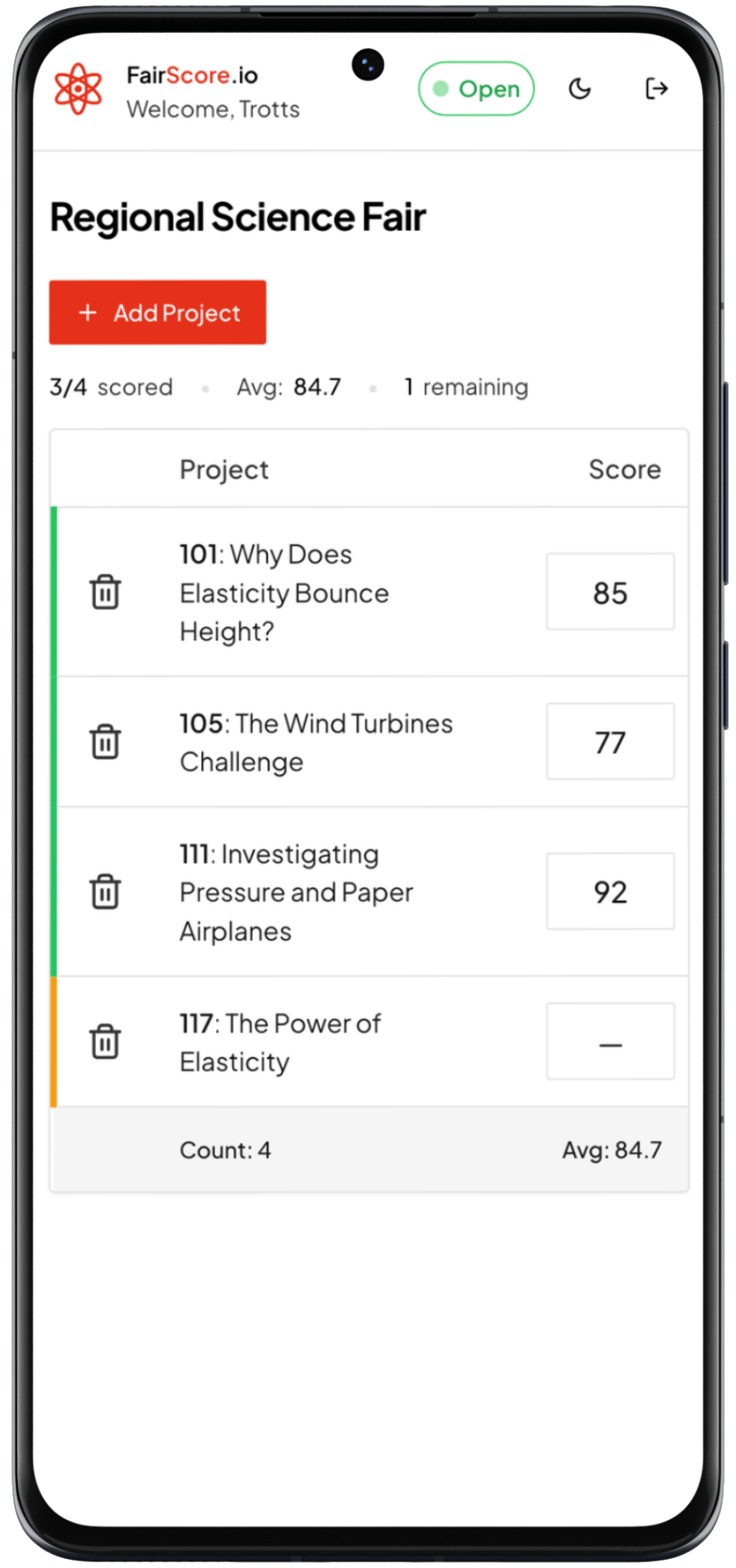Click the Project column header
736x1568 pixels.
223,469
